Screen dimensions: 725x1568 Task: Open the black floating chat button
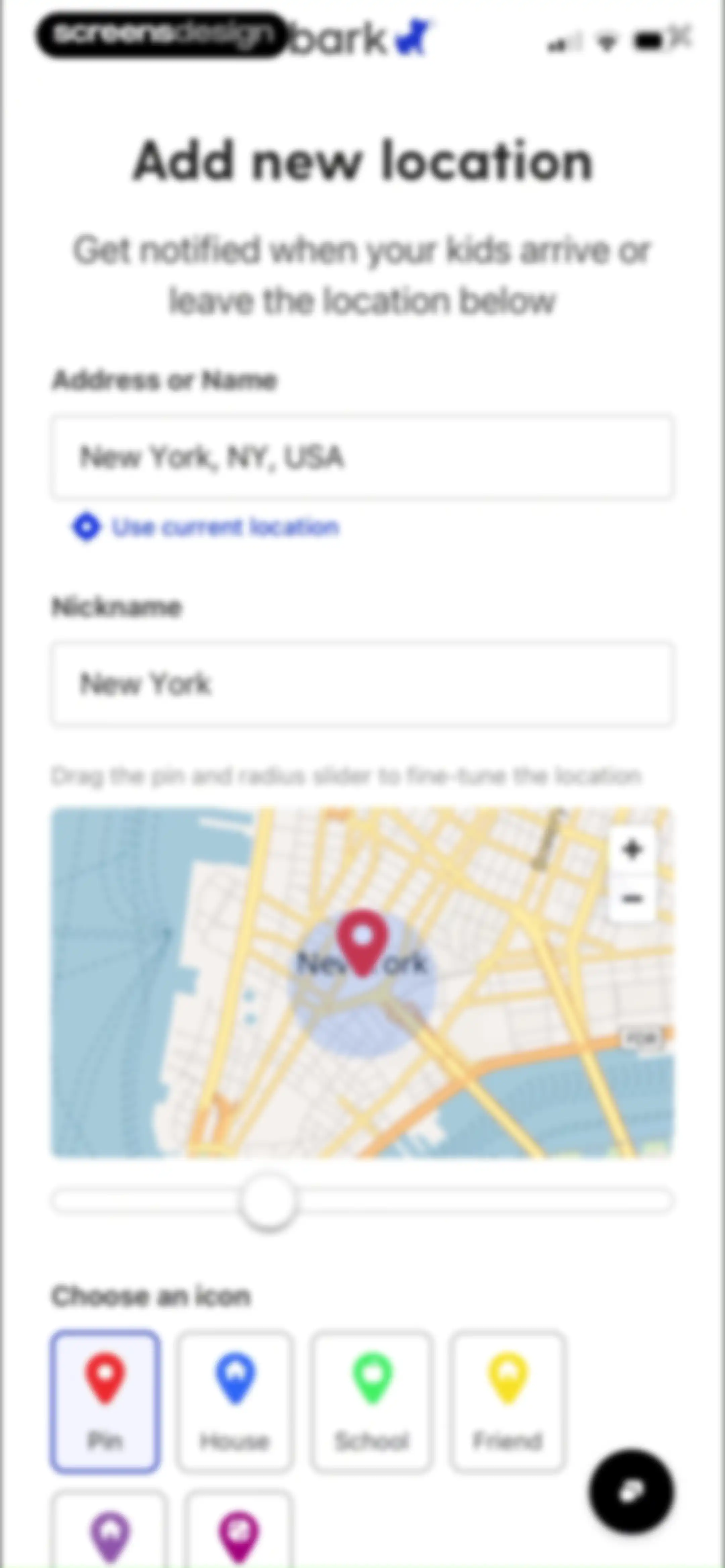[632, 1491]
